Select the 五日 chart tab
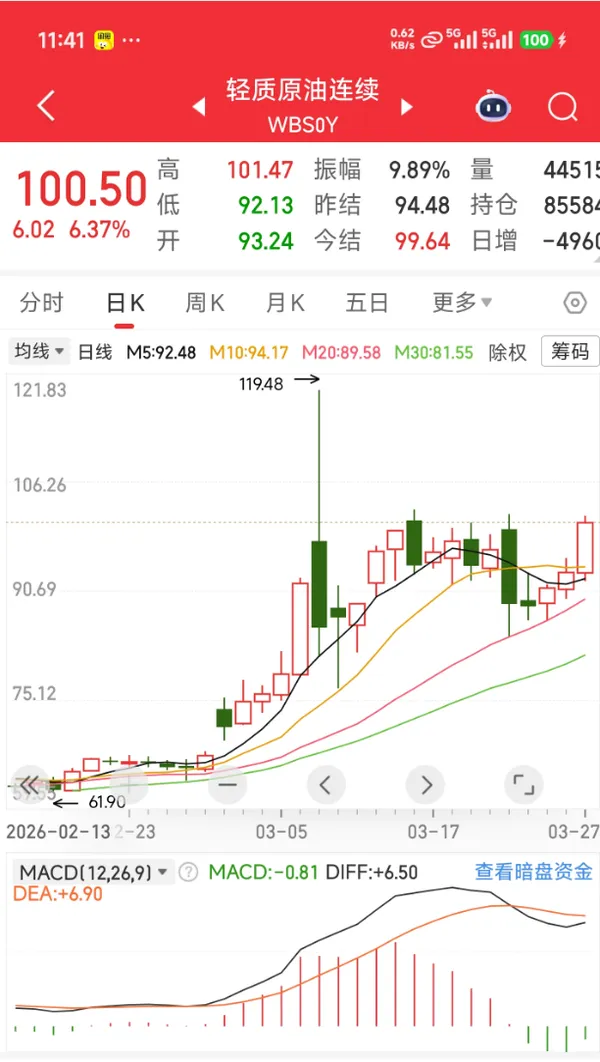 pyautogui.click(x=367, y=303)
